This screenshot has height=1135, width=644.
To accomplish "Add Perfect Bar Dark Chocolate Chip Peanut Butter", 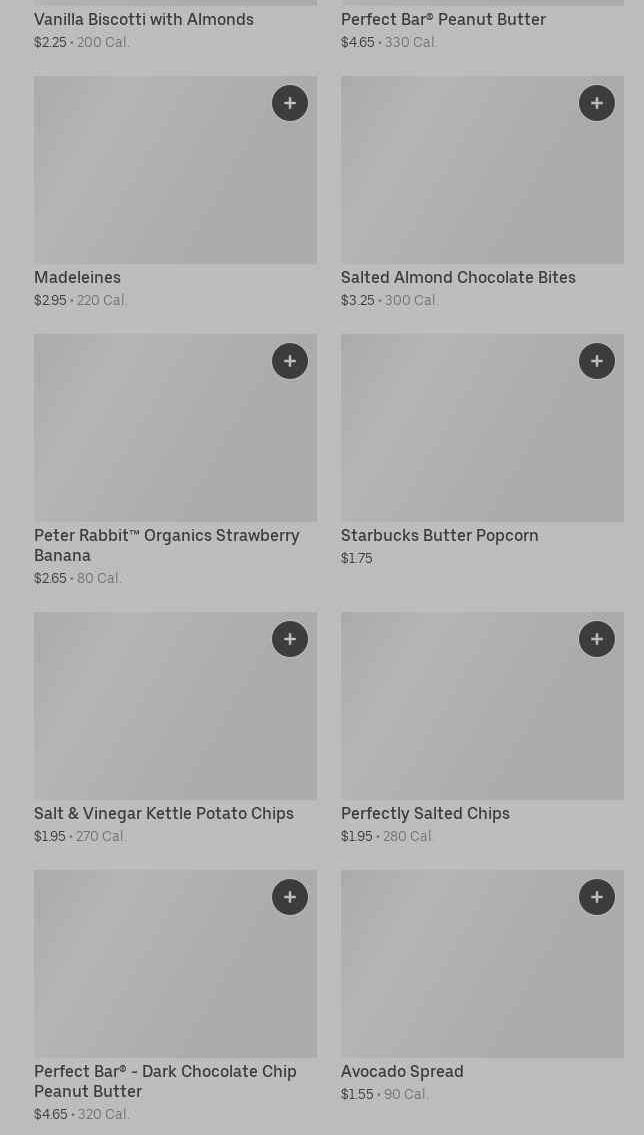I will (x=290, y=897).
